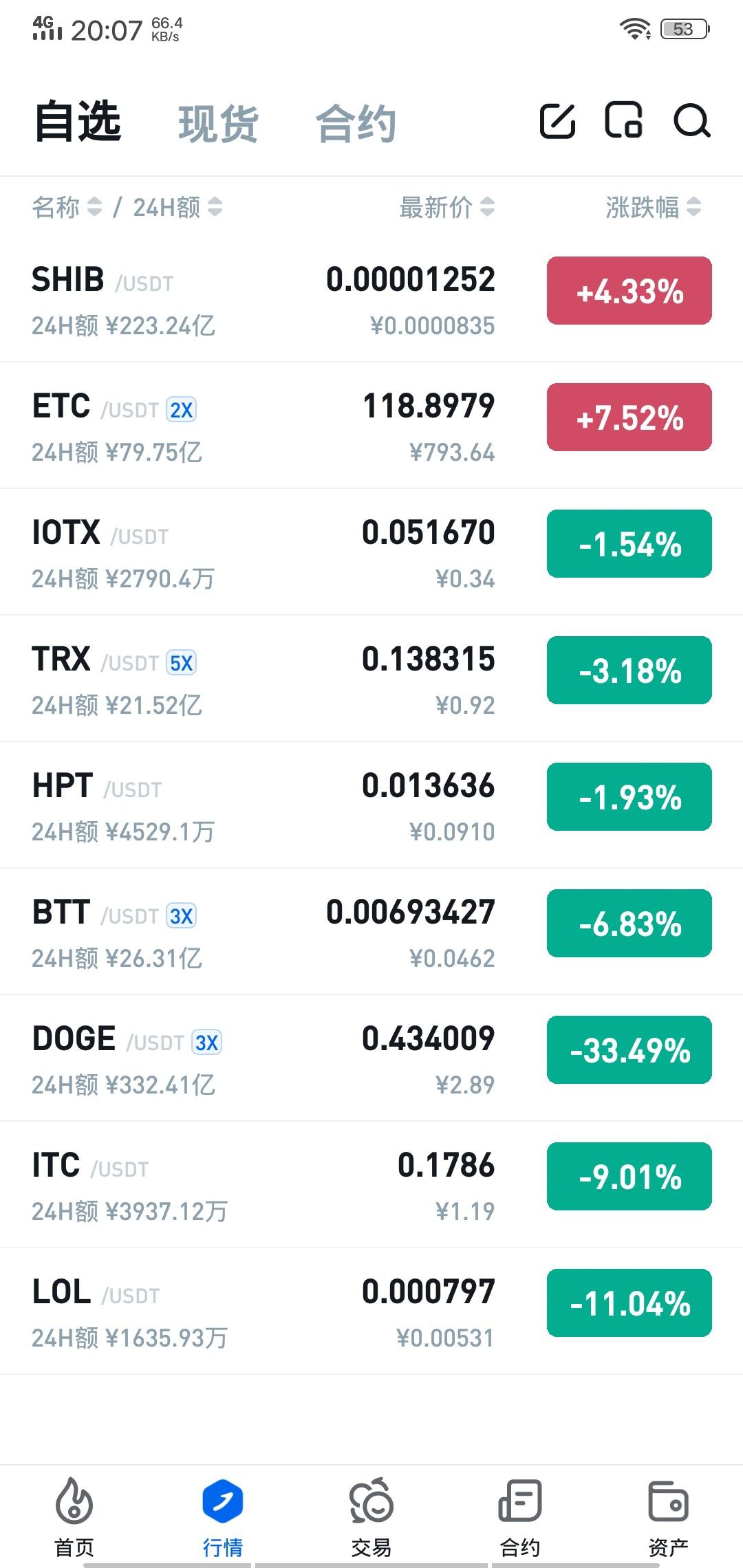This screenshot has height=1568, width=743.
Task: Switch to the 现货 tab
Action: pyautogui.click(x=218, y=124)
